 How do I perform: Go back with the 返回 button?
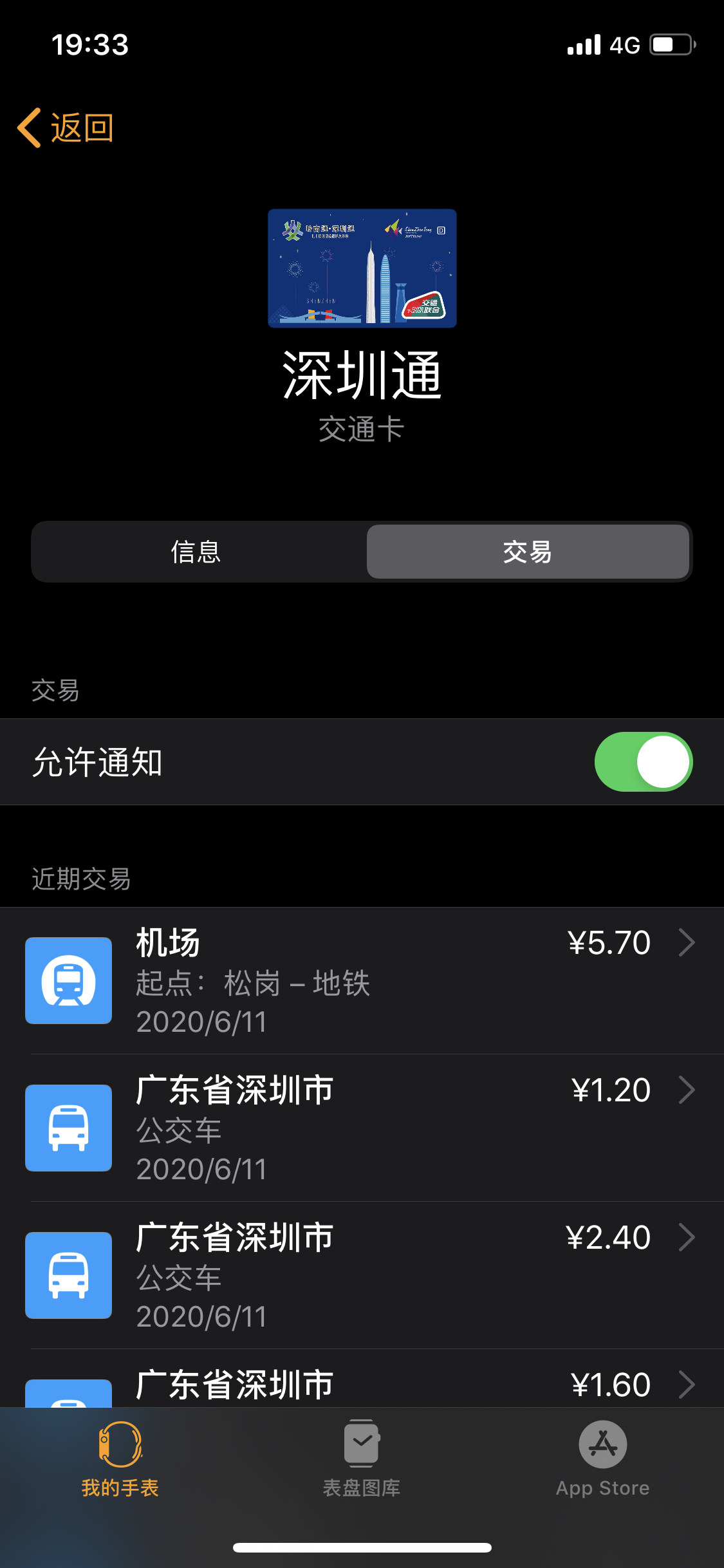(x=66, y=127)
